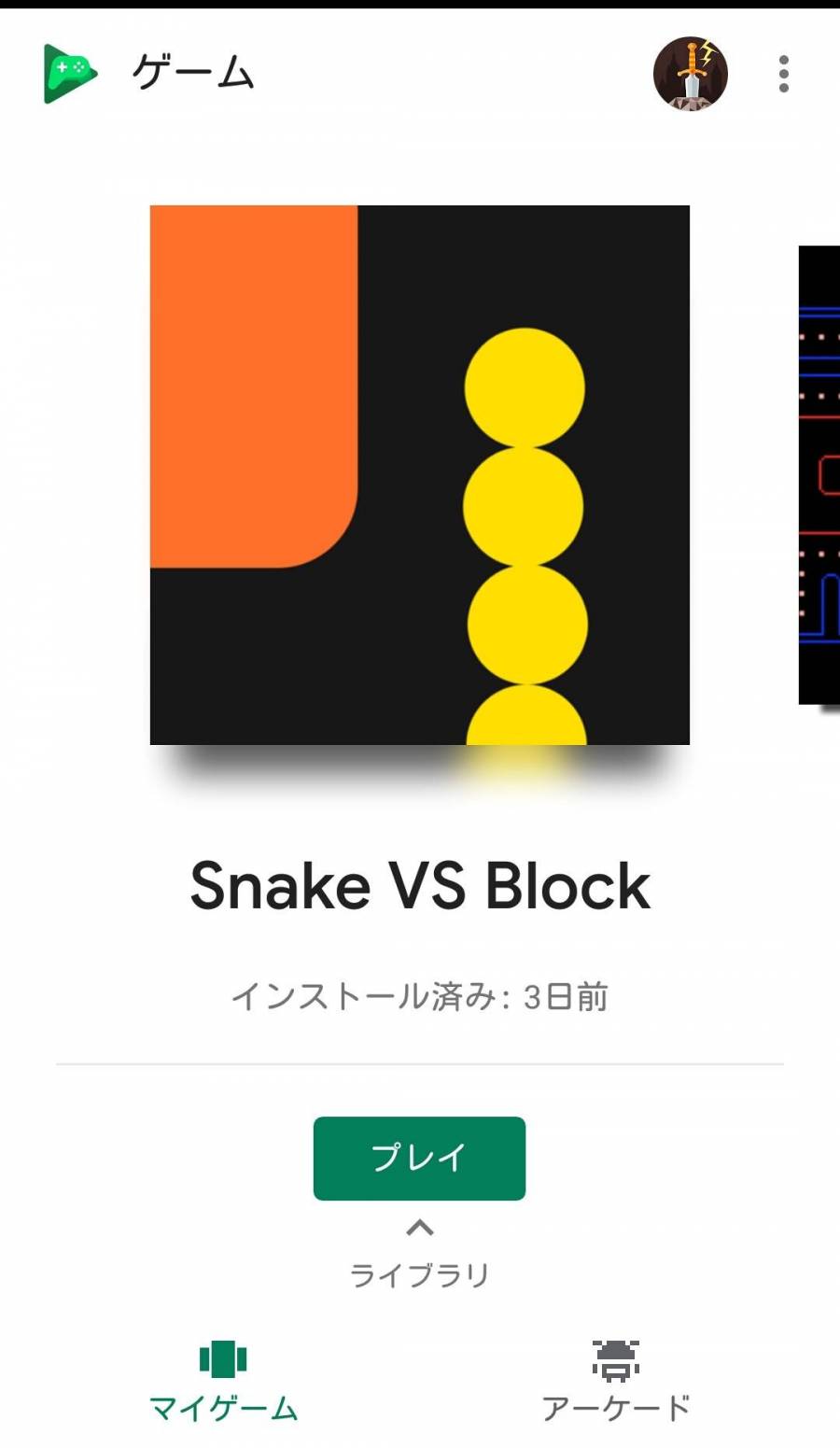This screenshot has width=840, height=1448.
Task: Select the Pac-Man style game card
Action: (819, 474)
